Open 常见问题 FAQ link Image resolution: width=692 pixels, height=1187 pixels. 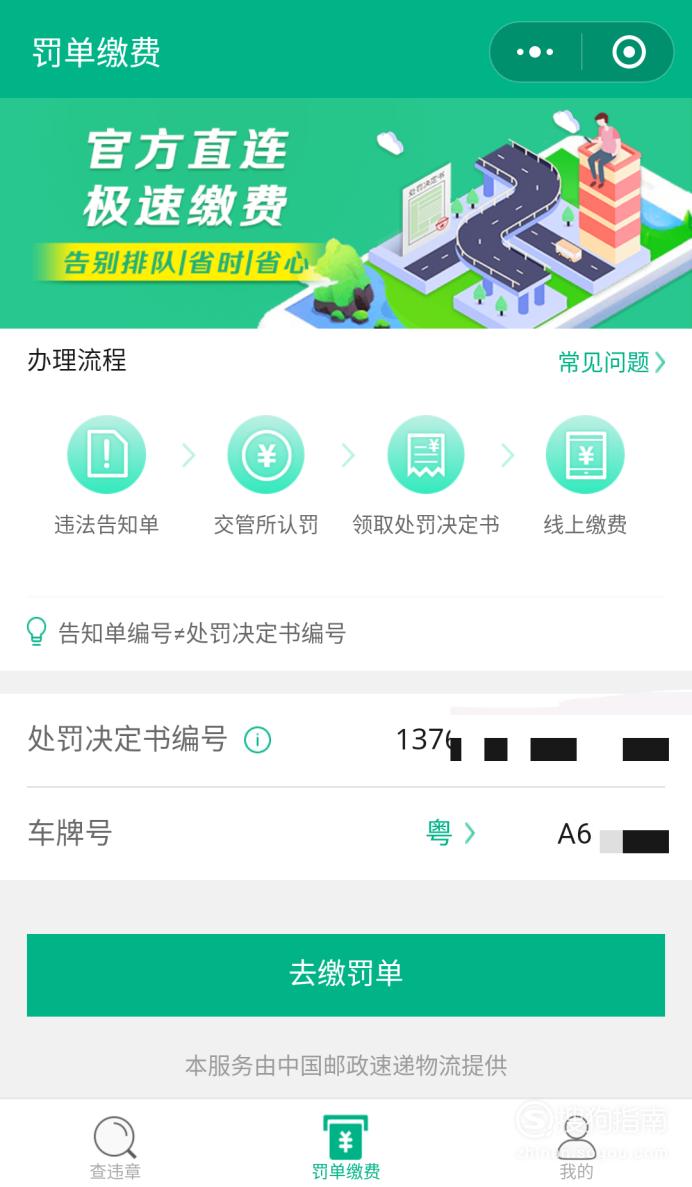click(x=611, y=362)
